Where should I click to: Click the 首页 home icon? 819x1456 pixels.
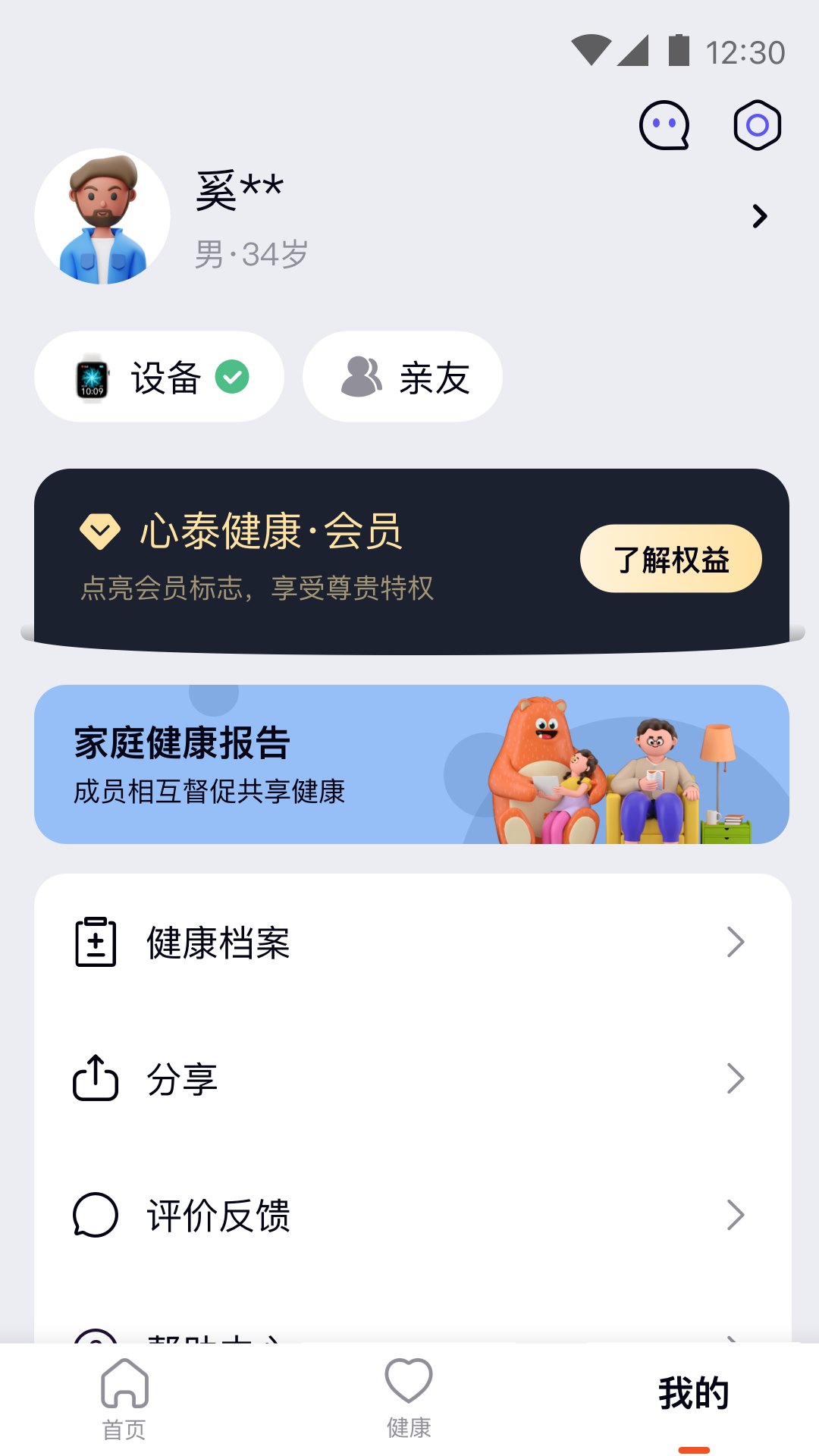pos(124,1382)
